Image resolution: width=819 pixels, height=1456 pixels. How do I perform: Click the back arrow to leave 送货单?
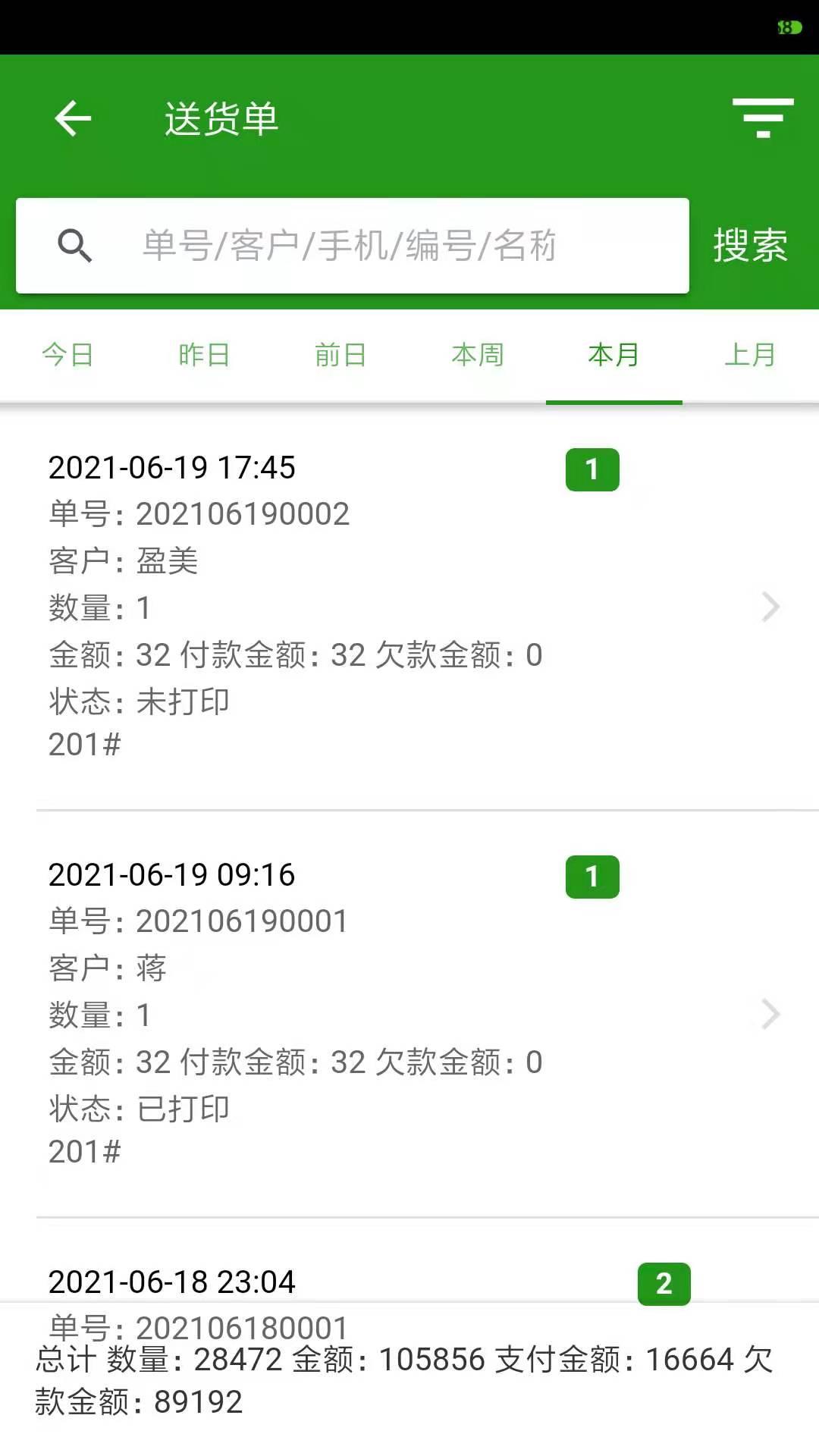72,118
